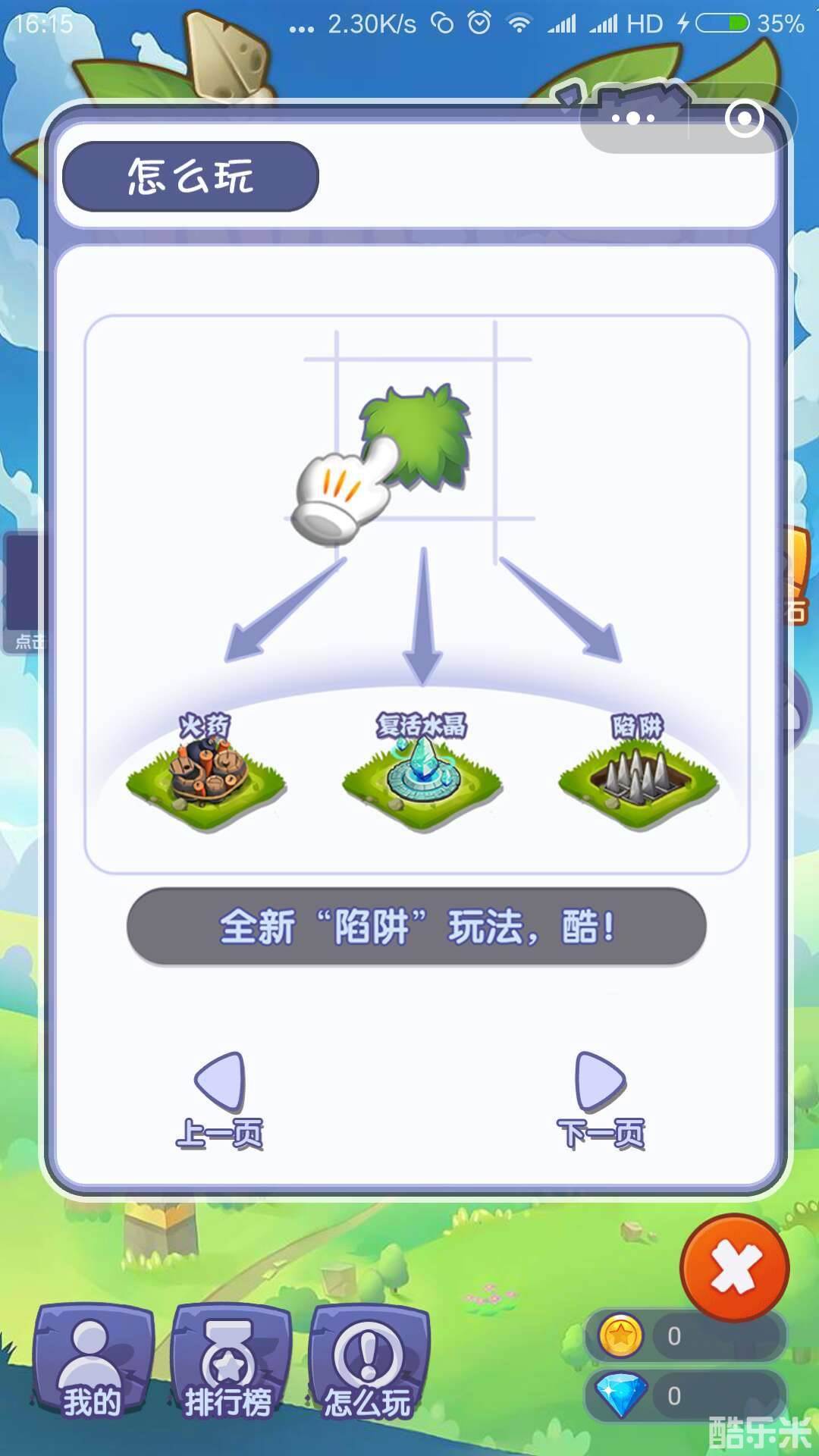Click the mini-program circle exit button
819x1456 pixels.
743,118
